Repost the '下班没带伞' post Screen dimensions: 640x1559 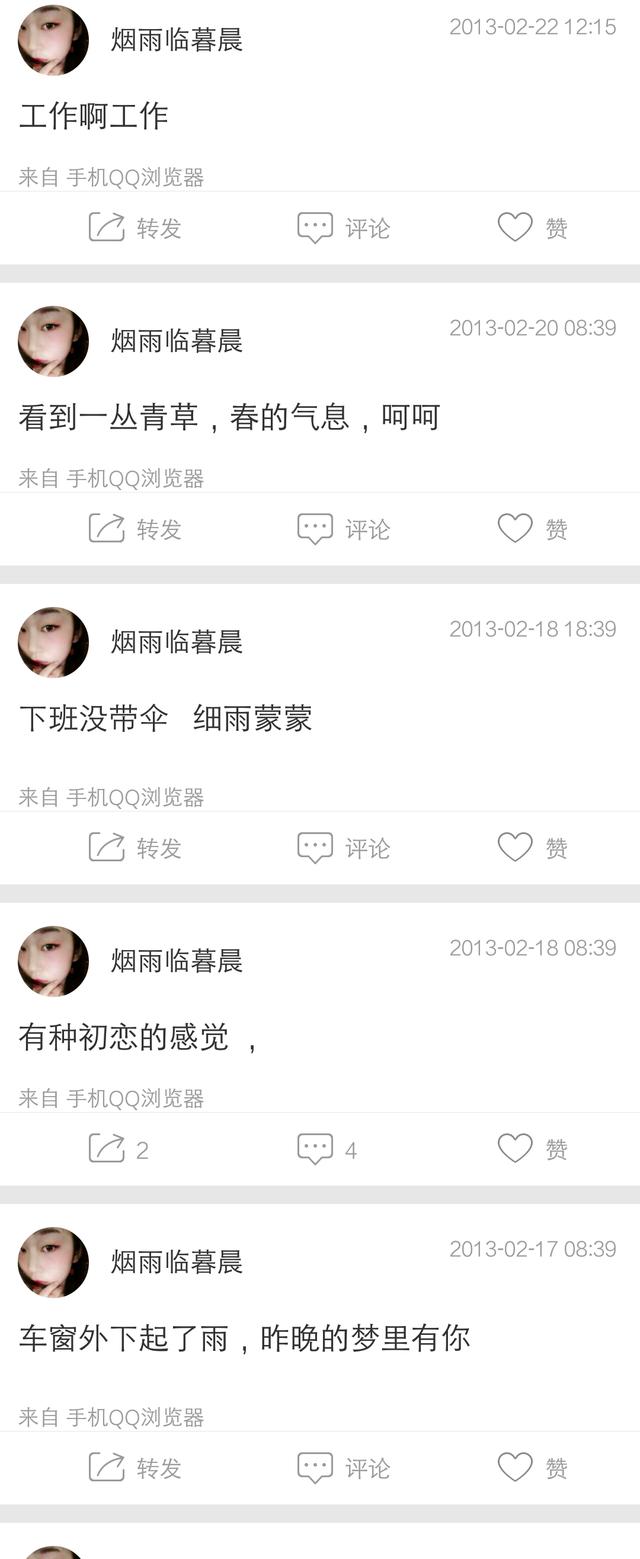pyautogui.click(x=135, y=848)
